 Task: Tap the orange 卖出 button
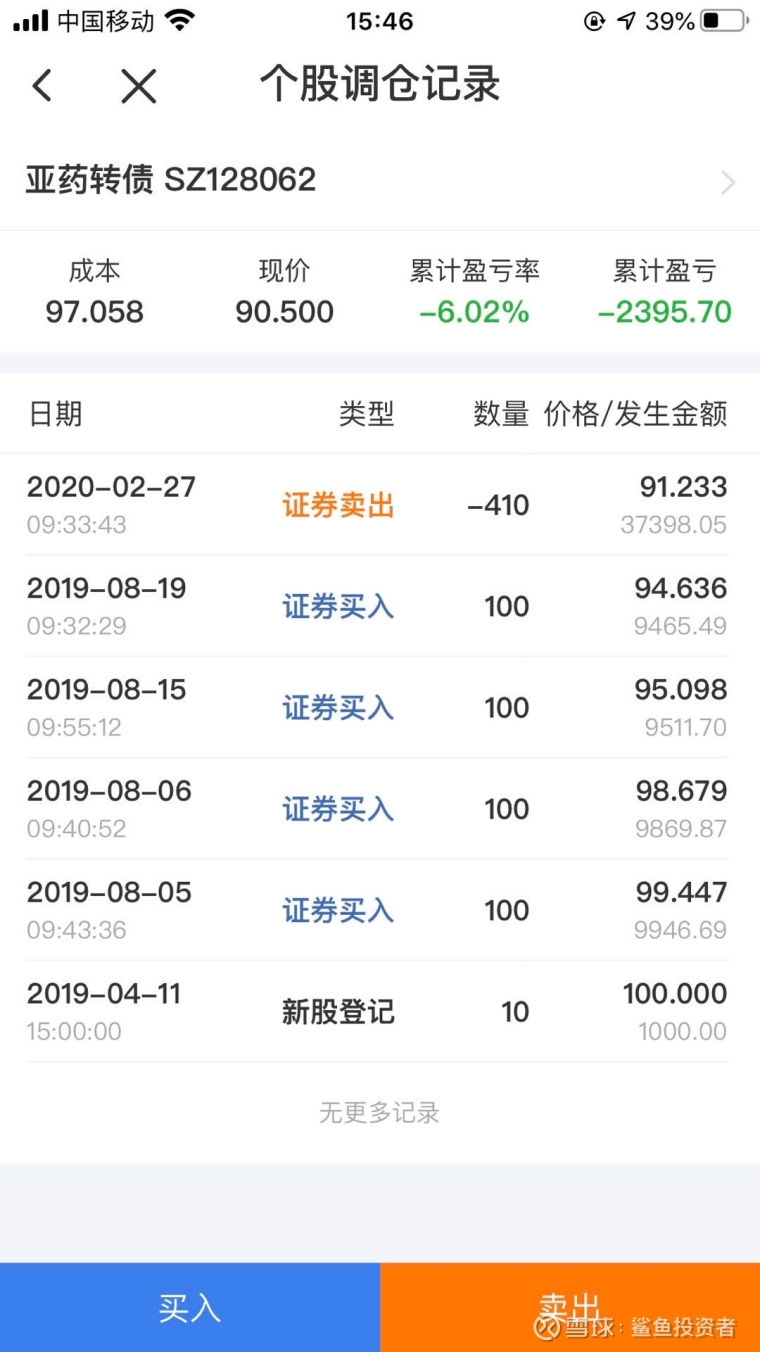(x=570, y=1307)
